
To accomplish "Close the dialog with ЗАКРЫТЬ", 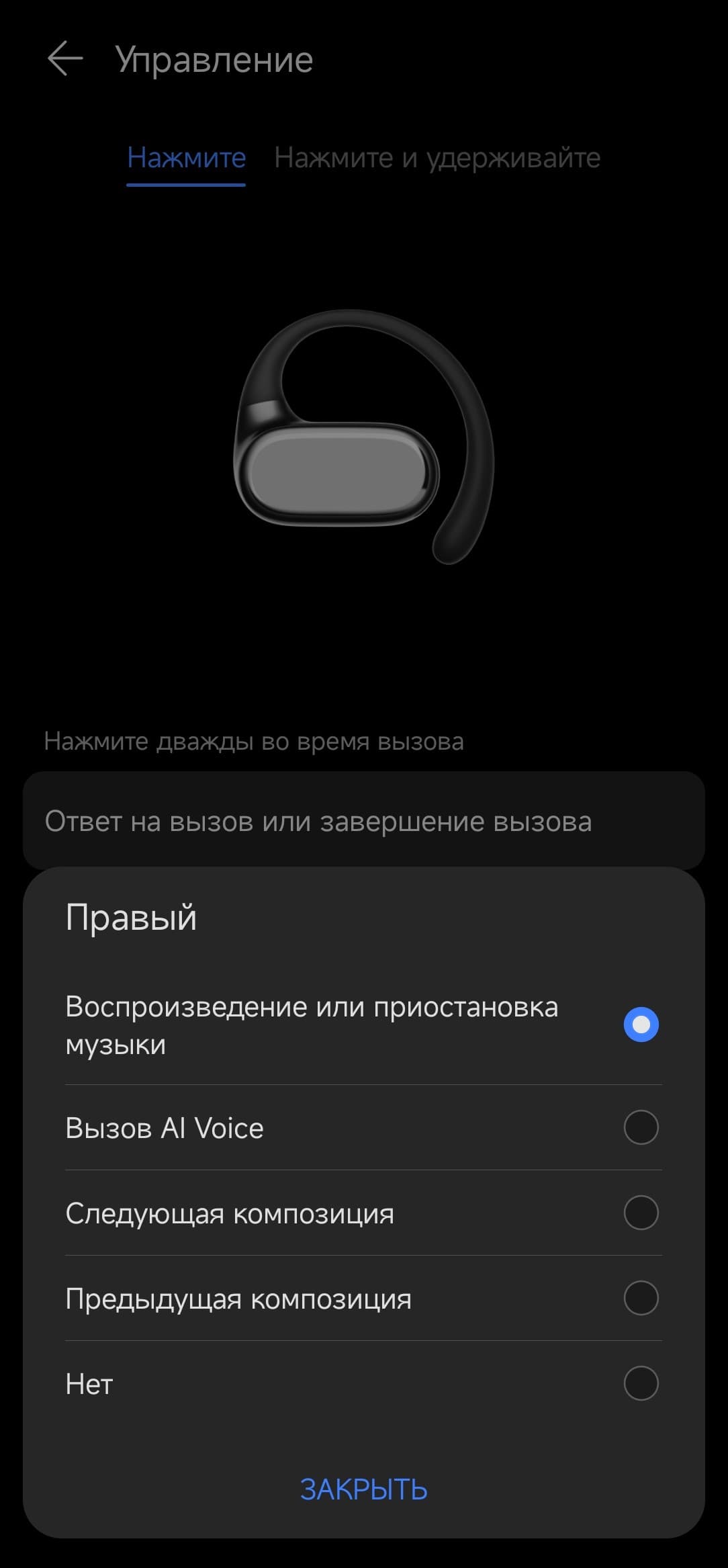I will click(x=363, y=1489).
